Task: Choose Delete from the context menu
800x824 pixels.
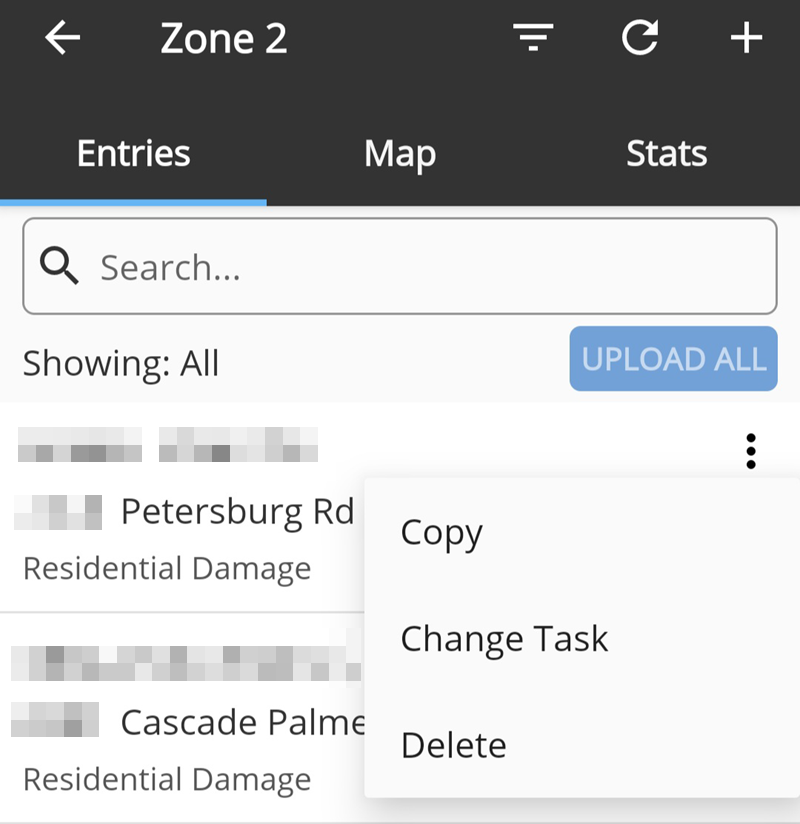Action: coord(453,744)
